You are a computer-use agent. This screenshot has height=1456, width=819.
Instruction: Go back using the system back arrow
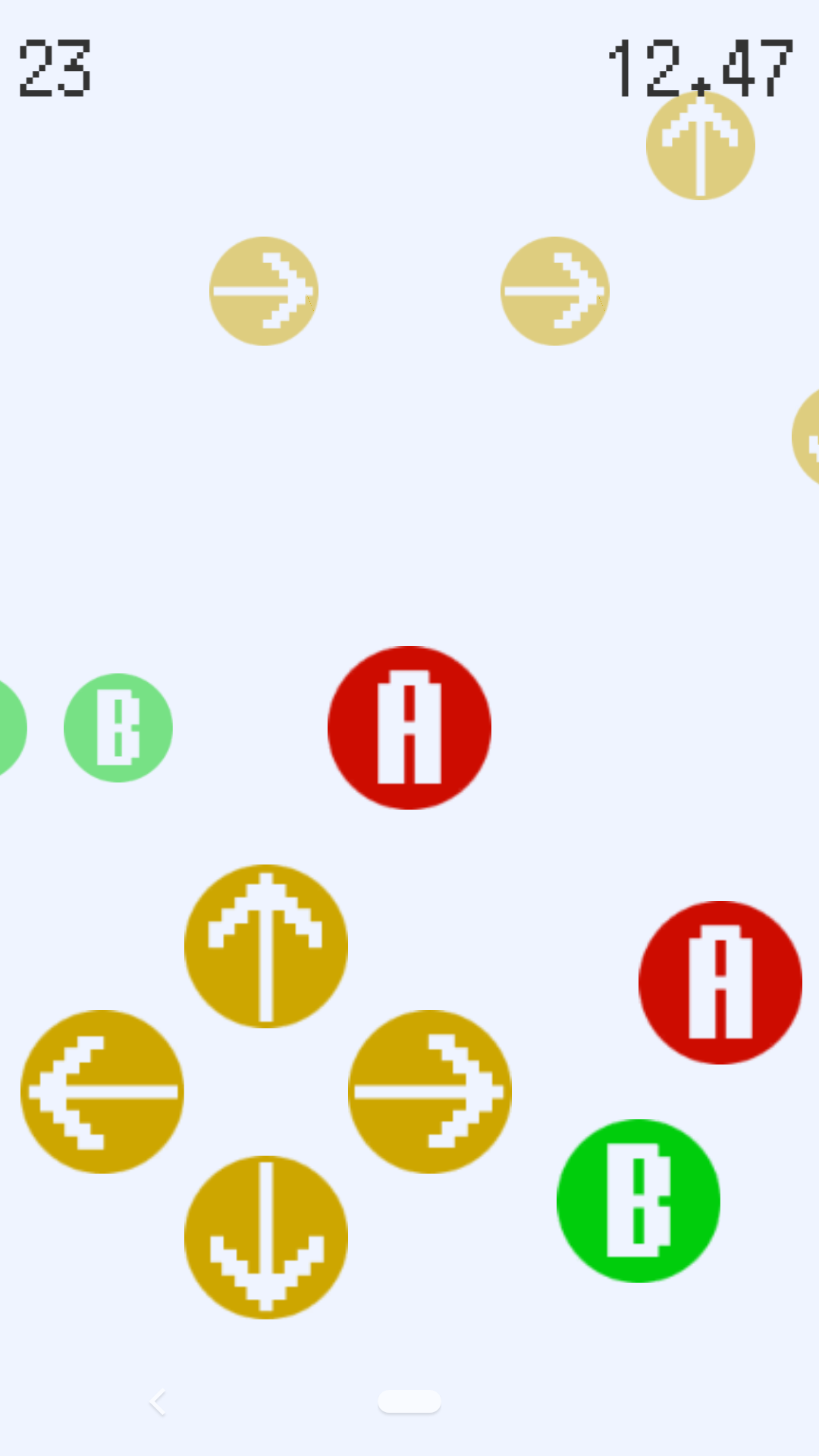(158, 1402)
